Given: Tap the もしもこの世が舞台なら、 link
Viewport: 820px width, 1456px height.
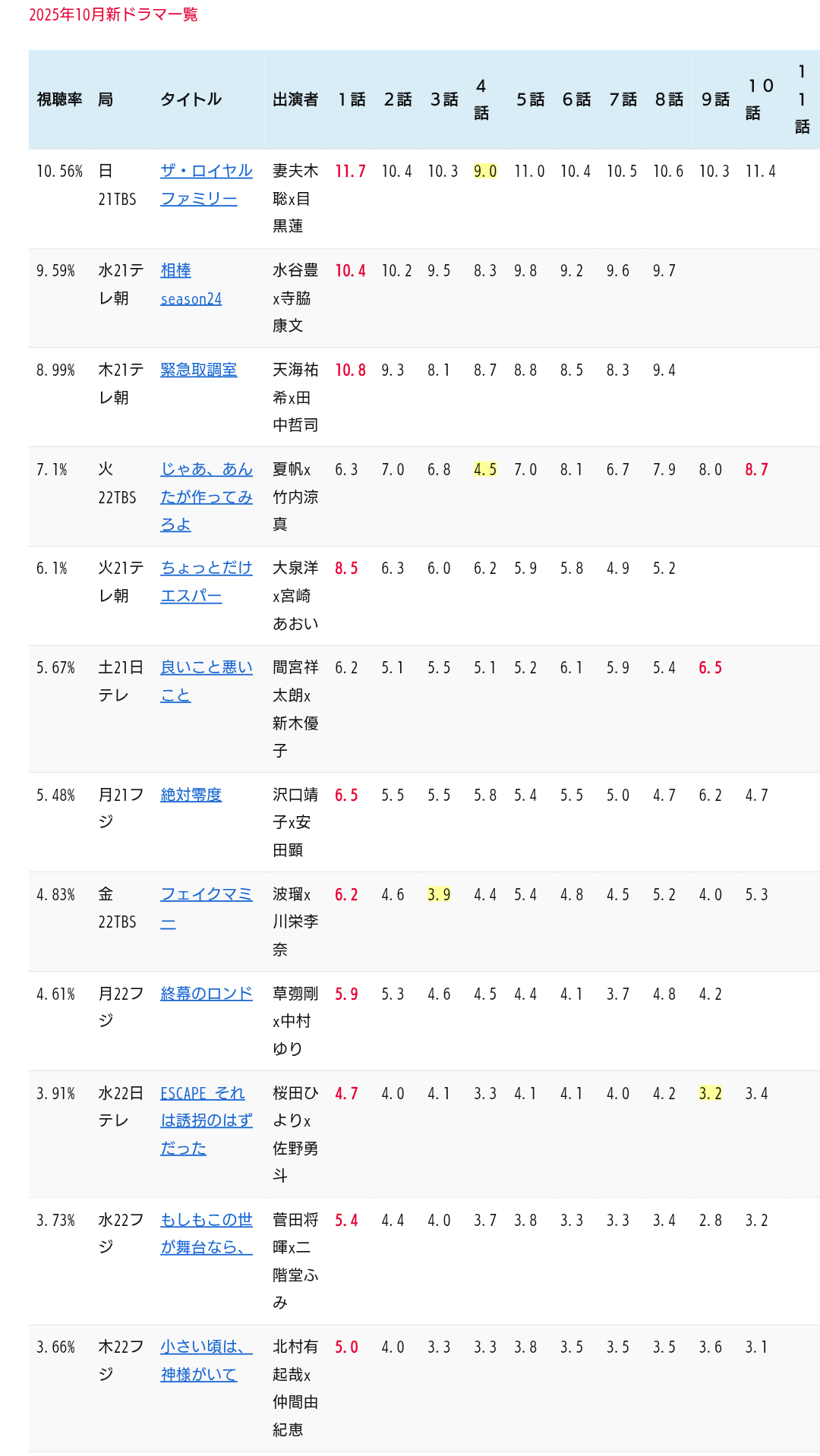Looking at the screenshot, I should pyautogui.click(x=206, y=1220).
